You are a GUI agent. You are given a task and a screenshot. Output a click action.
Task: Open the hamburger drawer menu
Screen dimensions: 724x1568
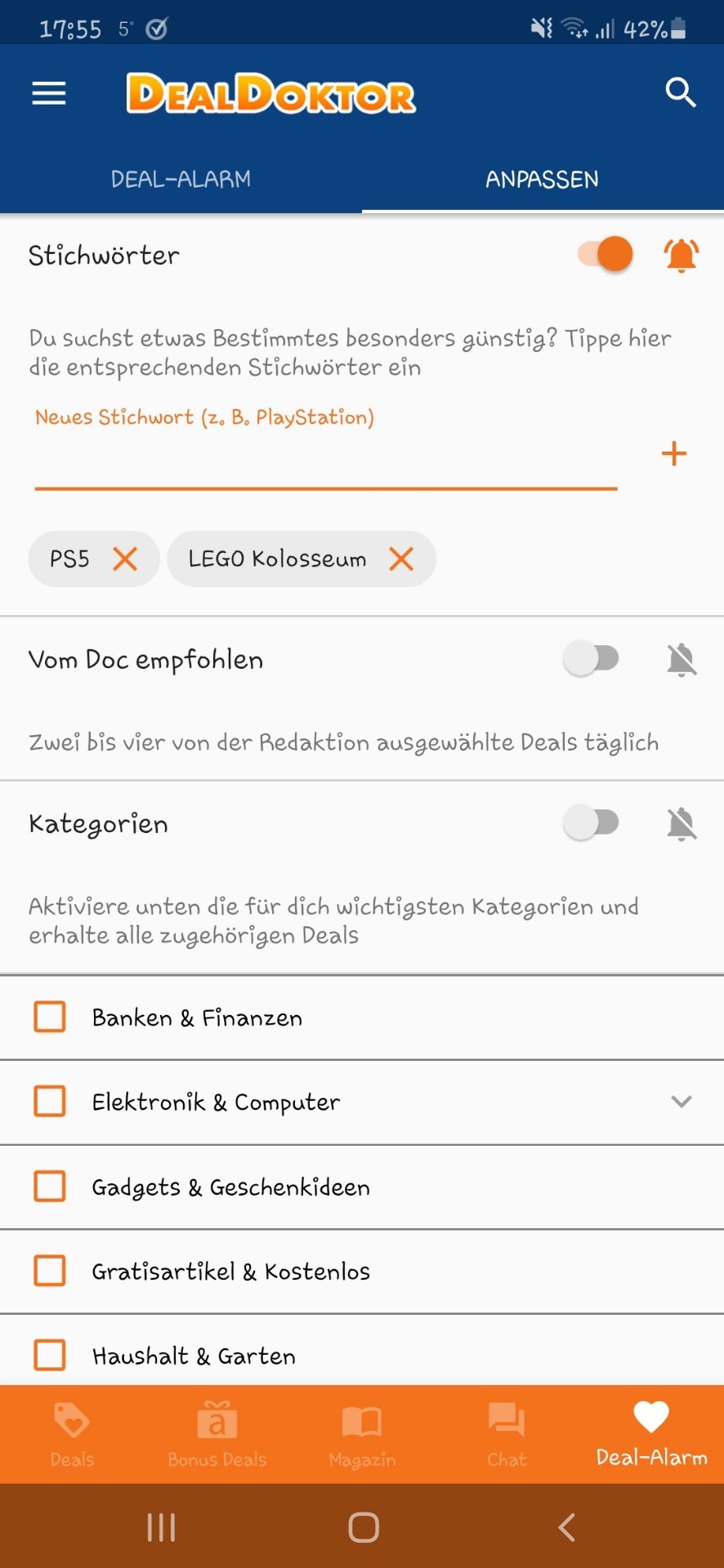coord(49,93)
